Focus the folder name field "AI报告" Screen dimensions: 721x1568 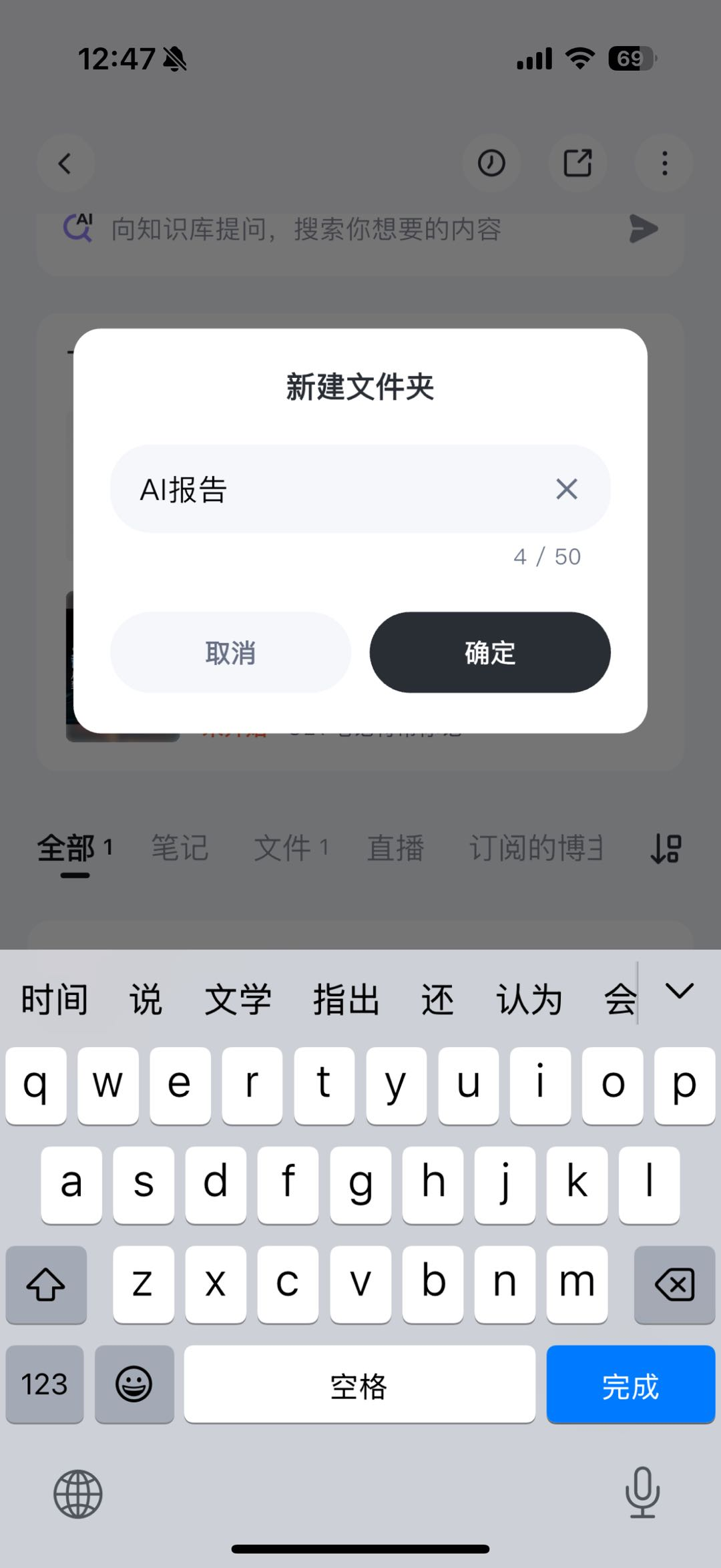click(334, 489)
